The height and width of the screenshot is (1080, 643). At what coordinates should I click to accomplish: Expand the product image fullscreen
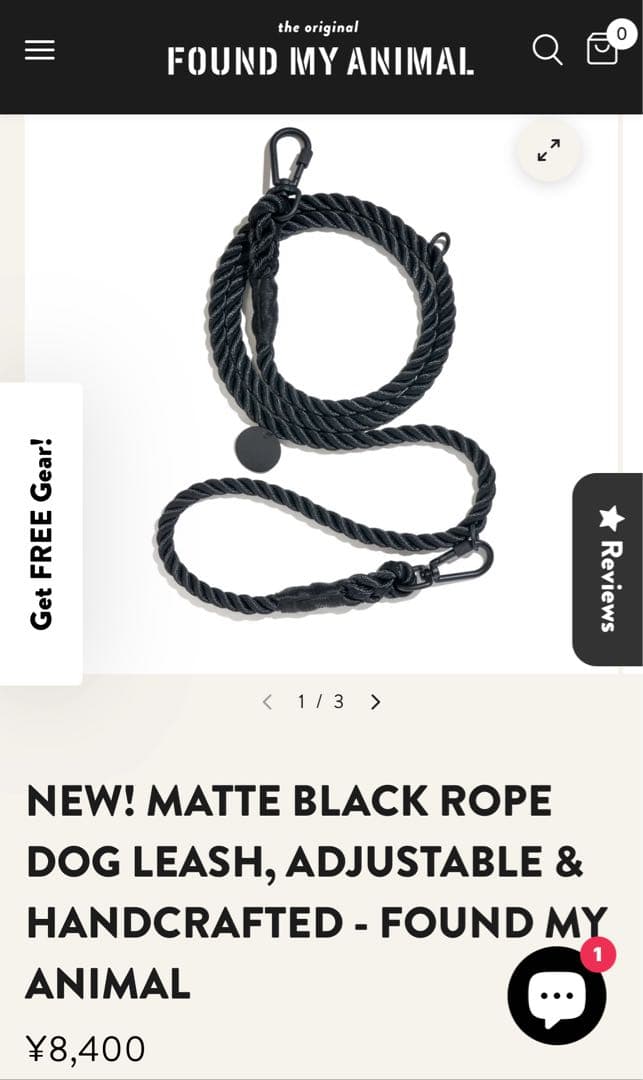tap(548, 151)
